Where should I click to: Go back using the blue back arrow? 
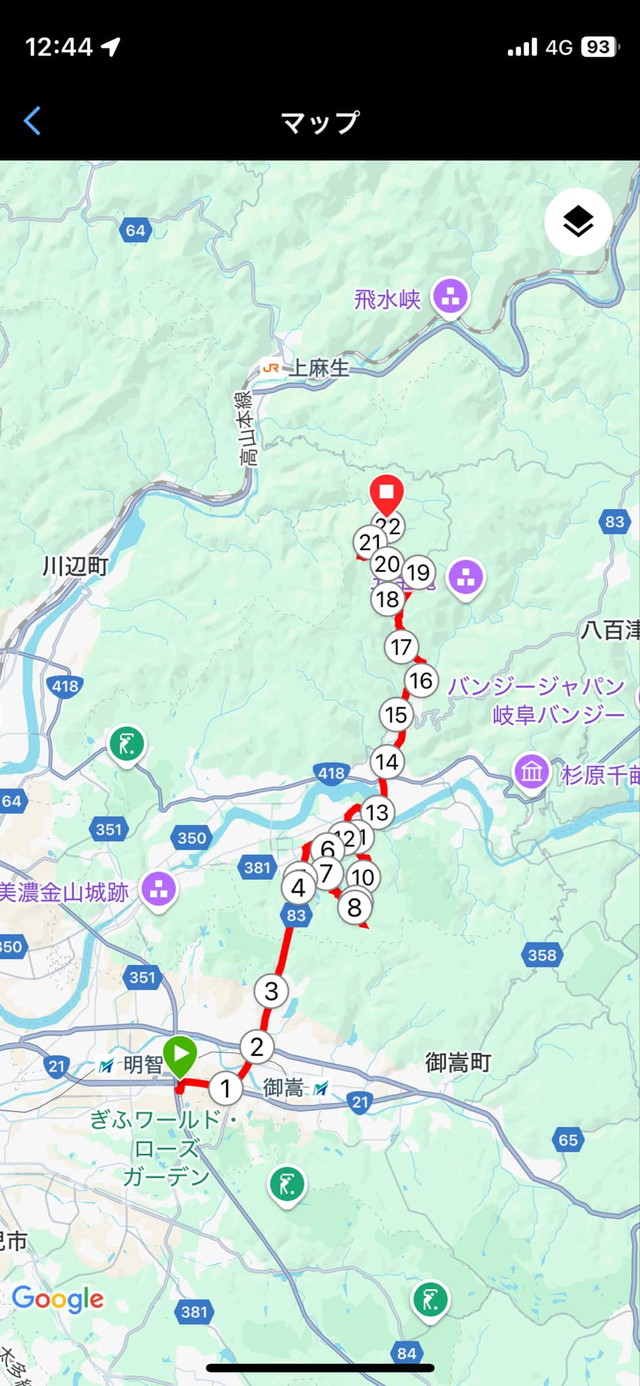coord(33,122)
